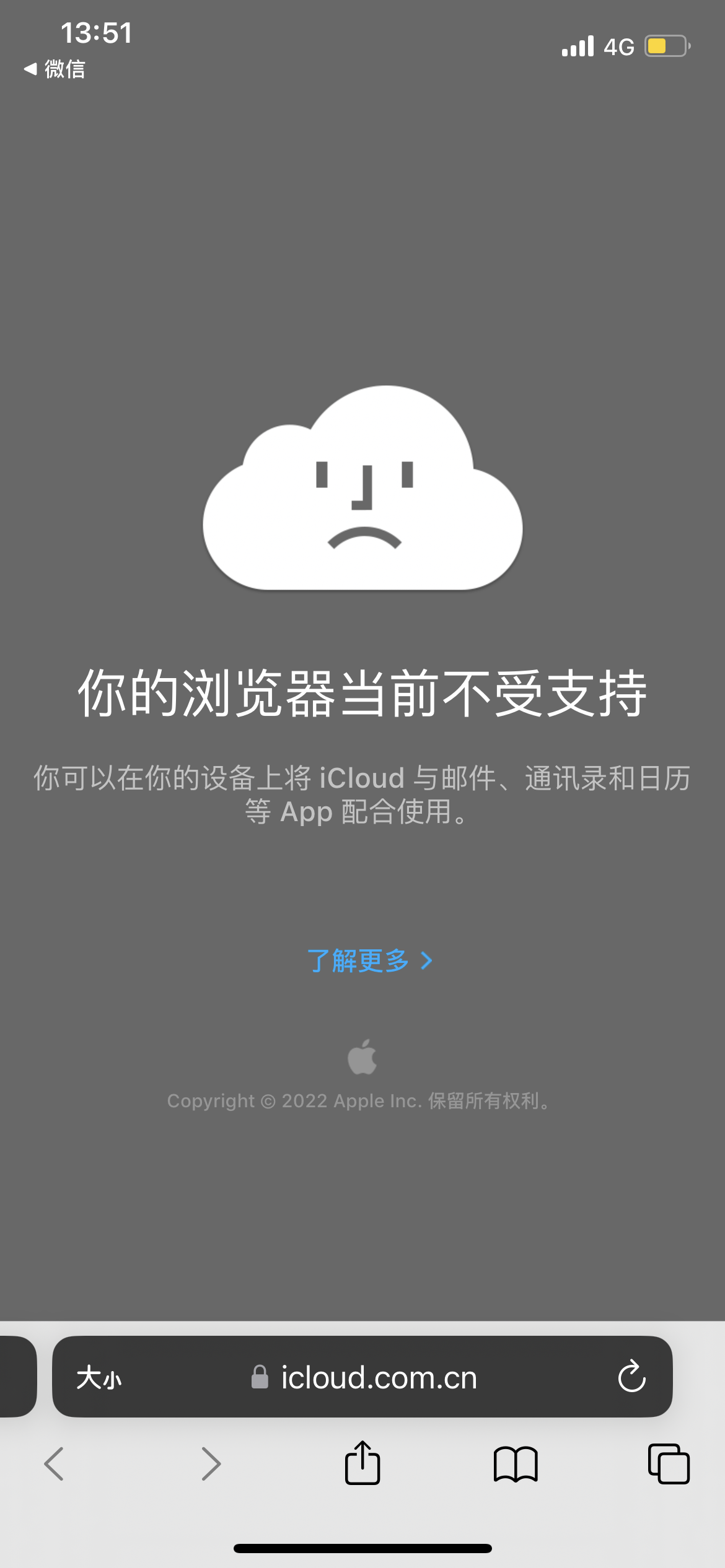Go forward to the next page
Image resolution: width=725 pixels, height=1568 pixels.
[x=211, y=1464]
